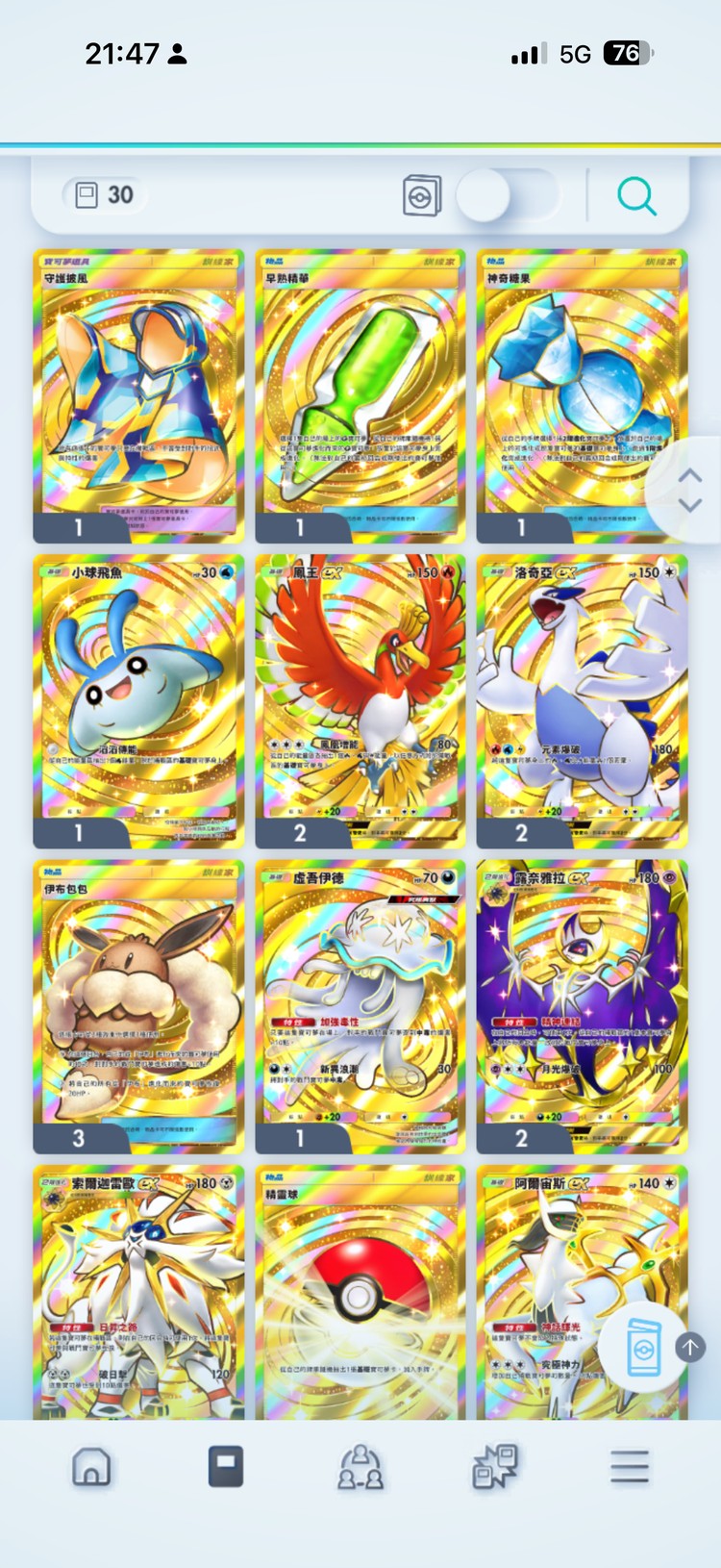Open the floating booster pack button

[643, 1348]
